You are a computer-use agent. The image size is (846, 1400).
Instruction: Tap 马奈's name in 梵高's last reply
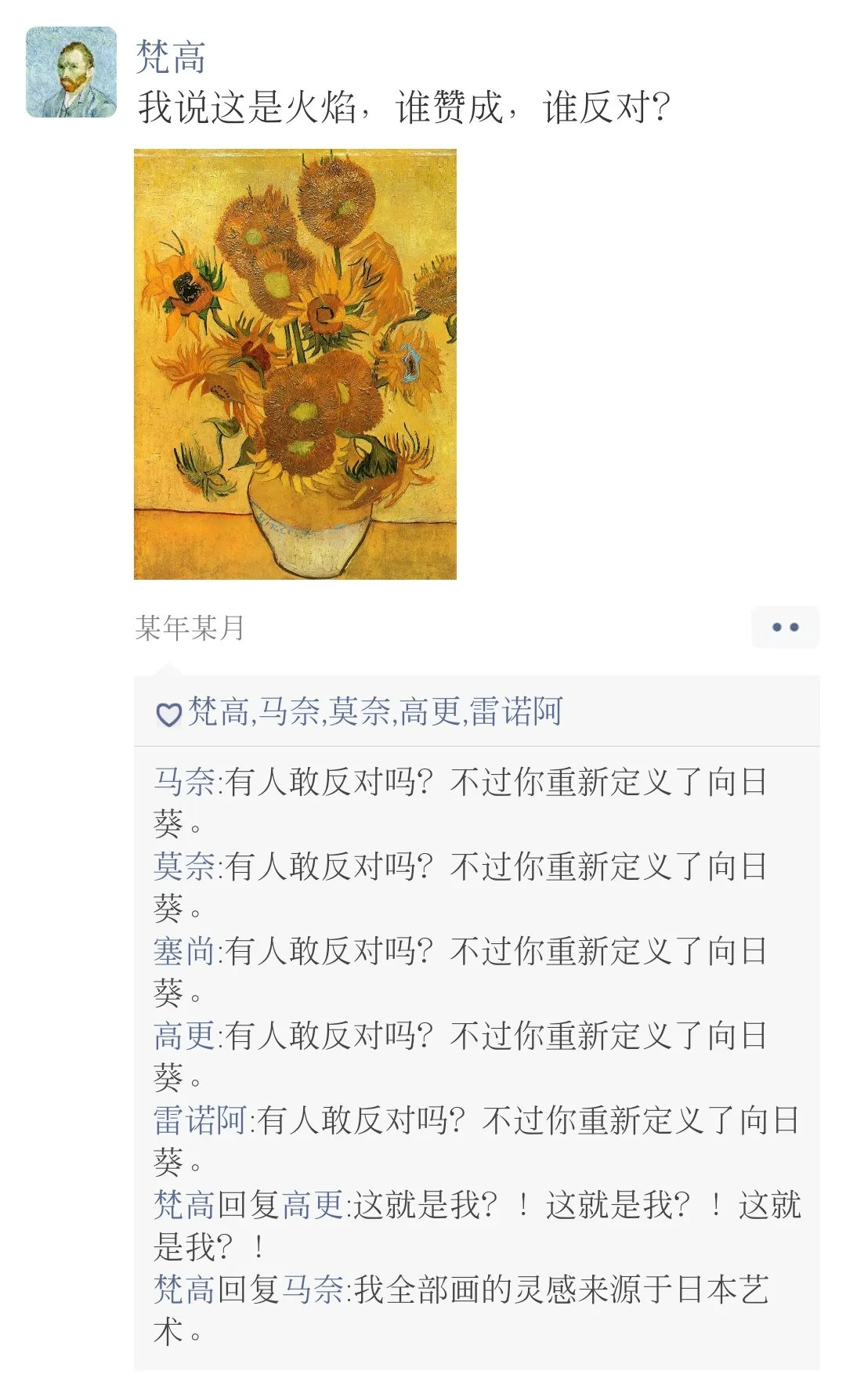click(312, 1290)
